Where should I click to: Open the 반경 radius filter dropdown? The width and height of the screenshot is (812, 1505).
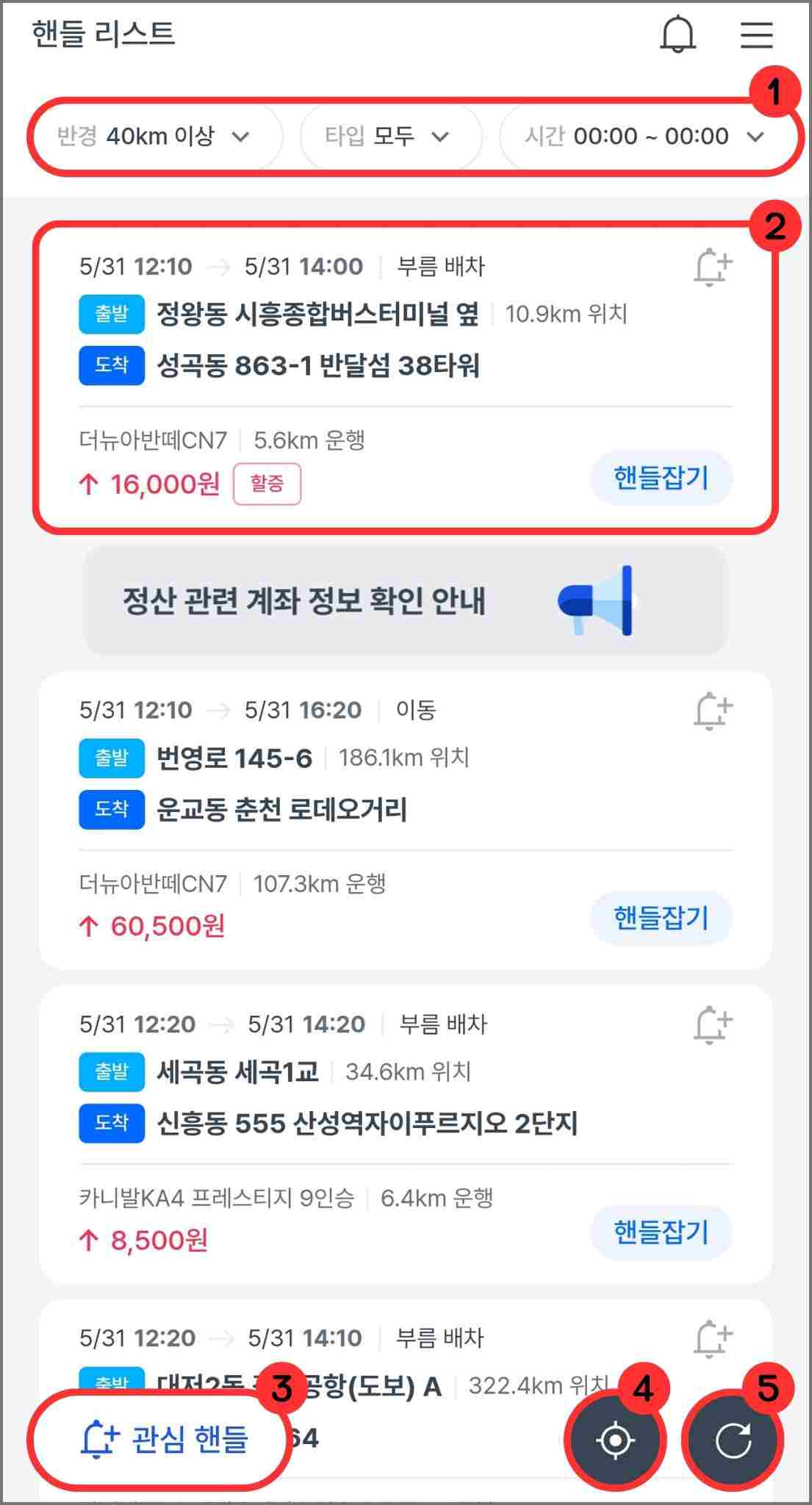[154, 136]
